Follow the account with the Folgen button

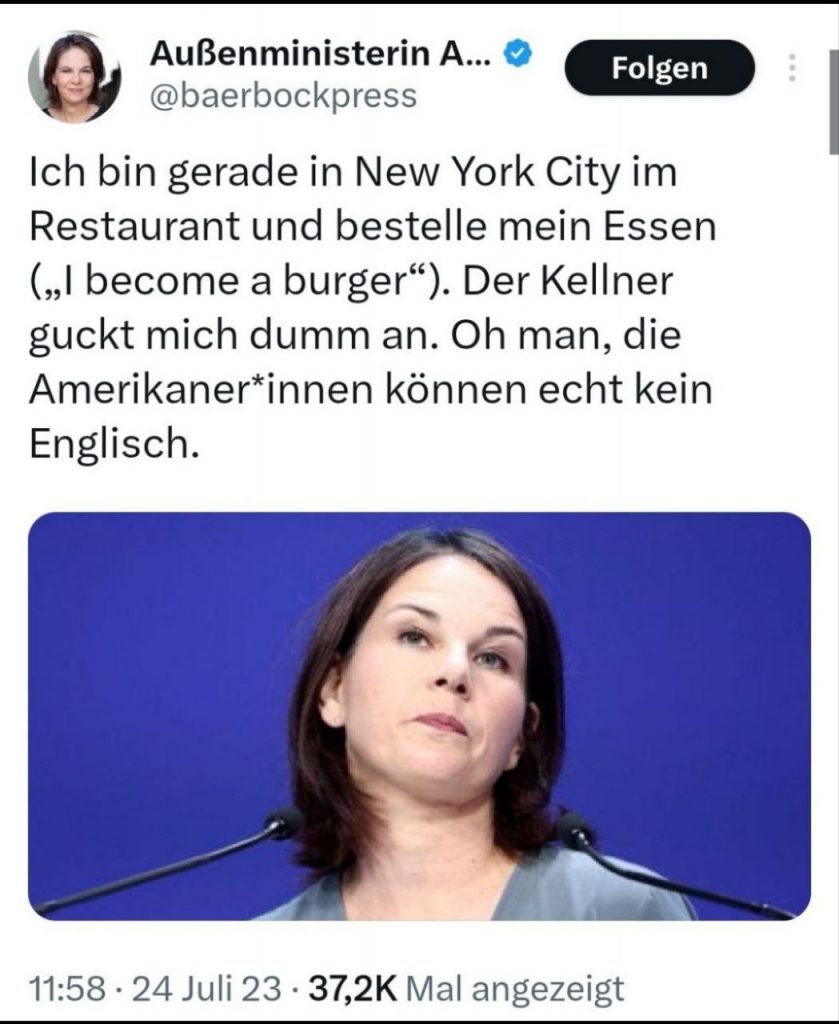click(658, 68)
